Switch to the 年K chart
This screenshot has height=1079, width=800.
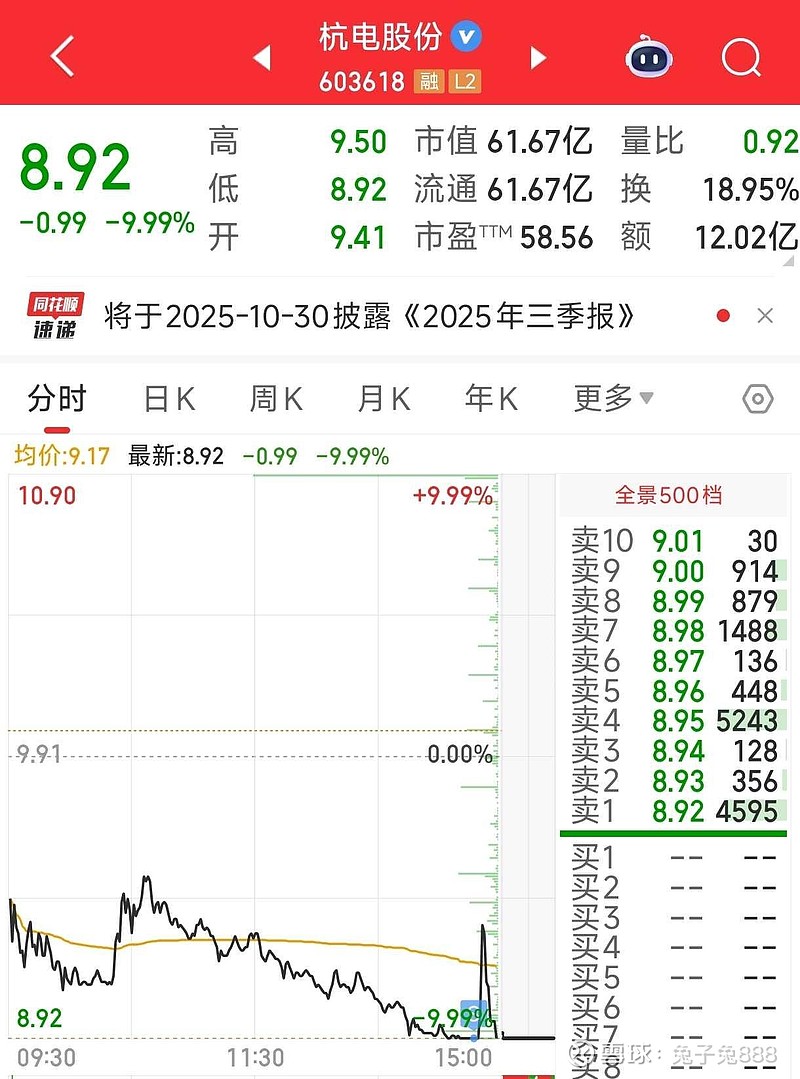click(491, 399)
